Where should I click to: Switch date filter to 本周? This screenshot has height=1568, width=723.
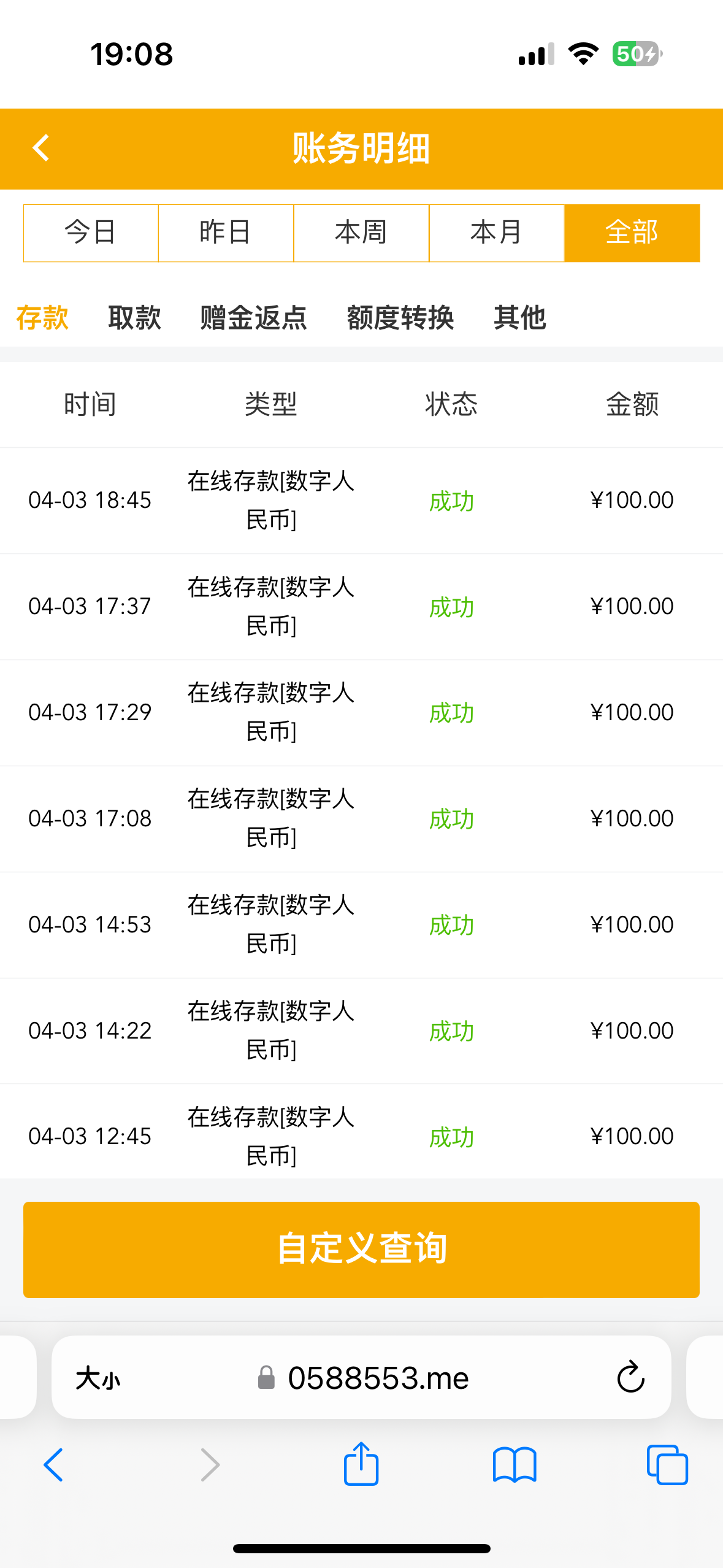click(x=361, y=233)
